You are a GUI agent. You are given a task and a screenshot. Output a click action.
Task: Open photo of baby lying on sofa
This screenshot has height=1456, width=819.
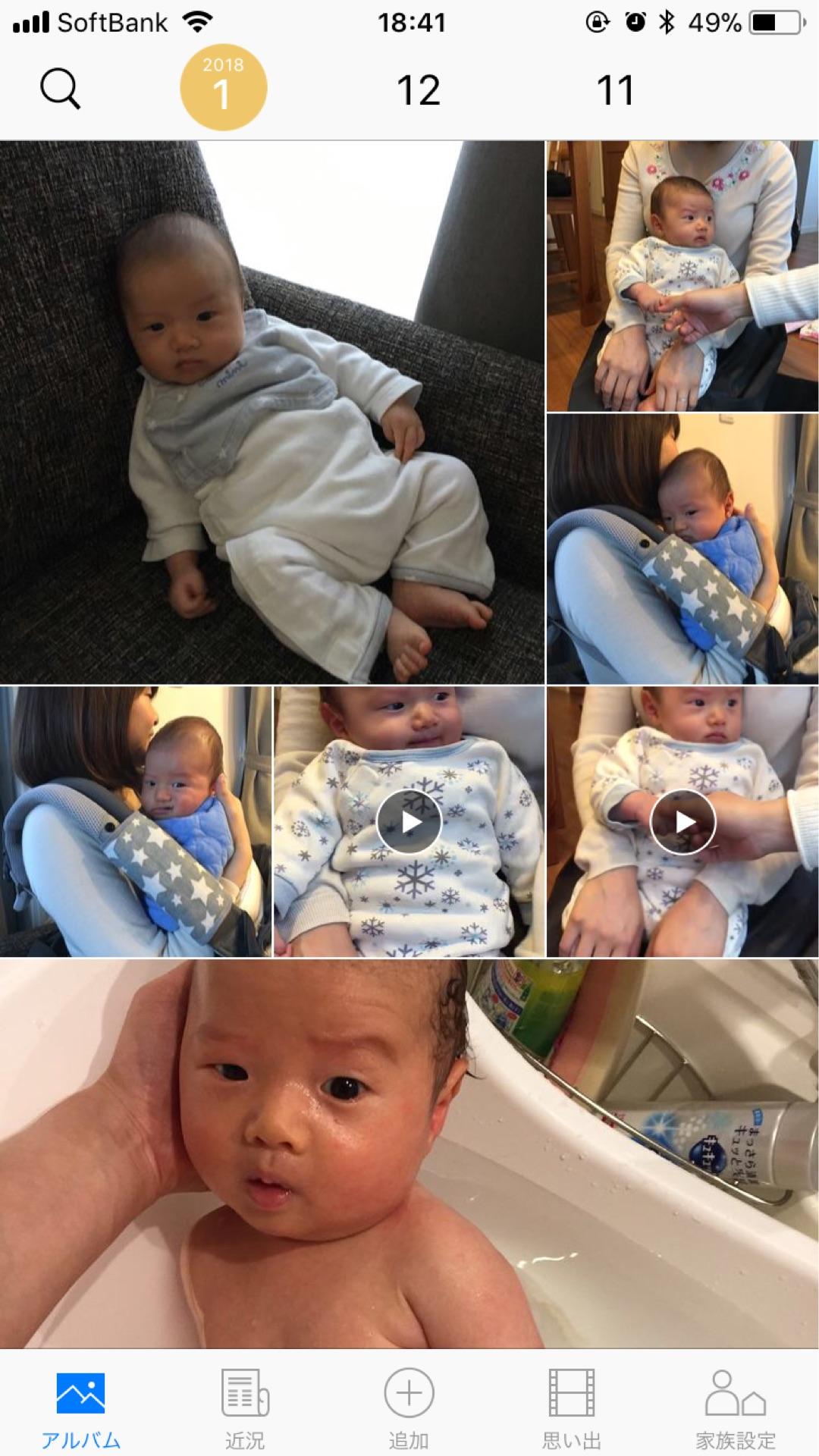point(271,413)
